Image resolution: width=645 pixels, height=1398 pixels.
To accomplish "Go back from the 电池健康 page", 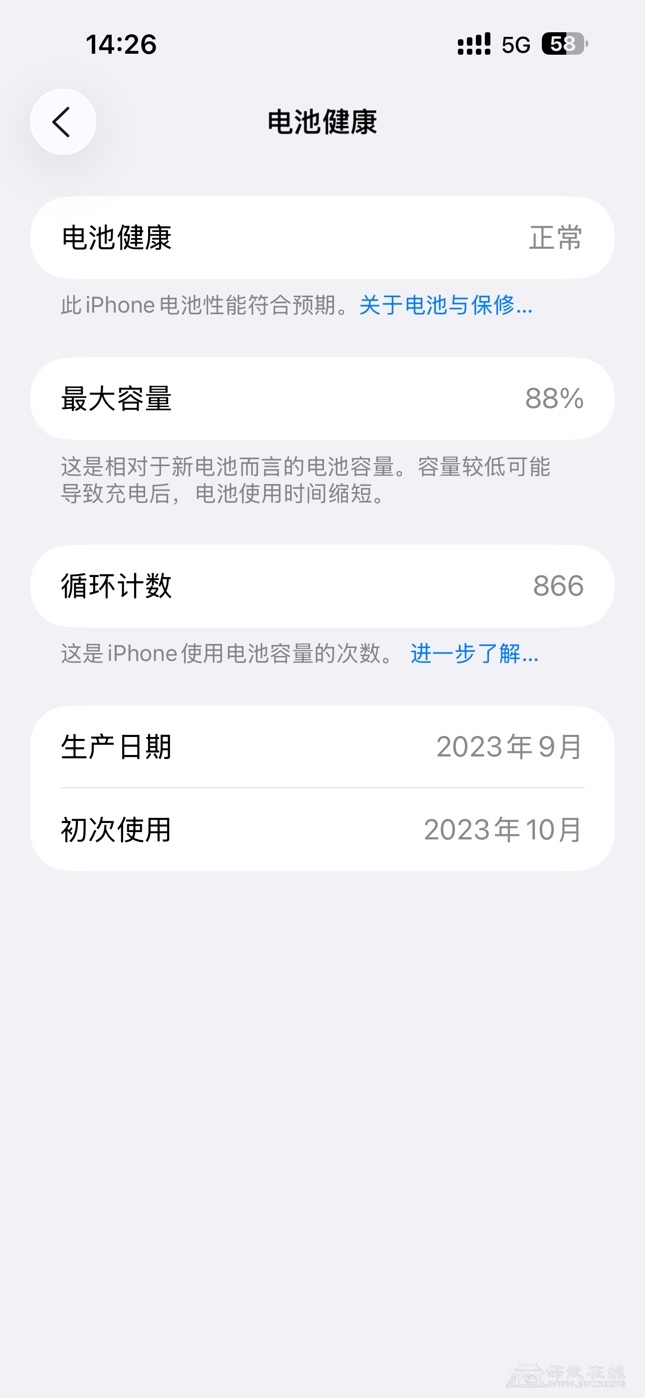I will click(x=62, y=122).
